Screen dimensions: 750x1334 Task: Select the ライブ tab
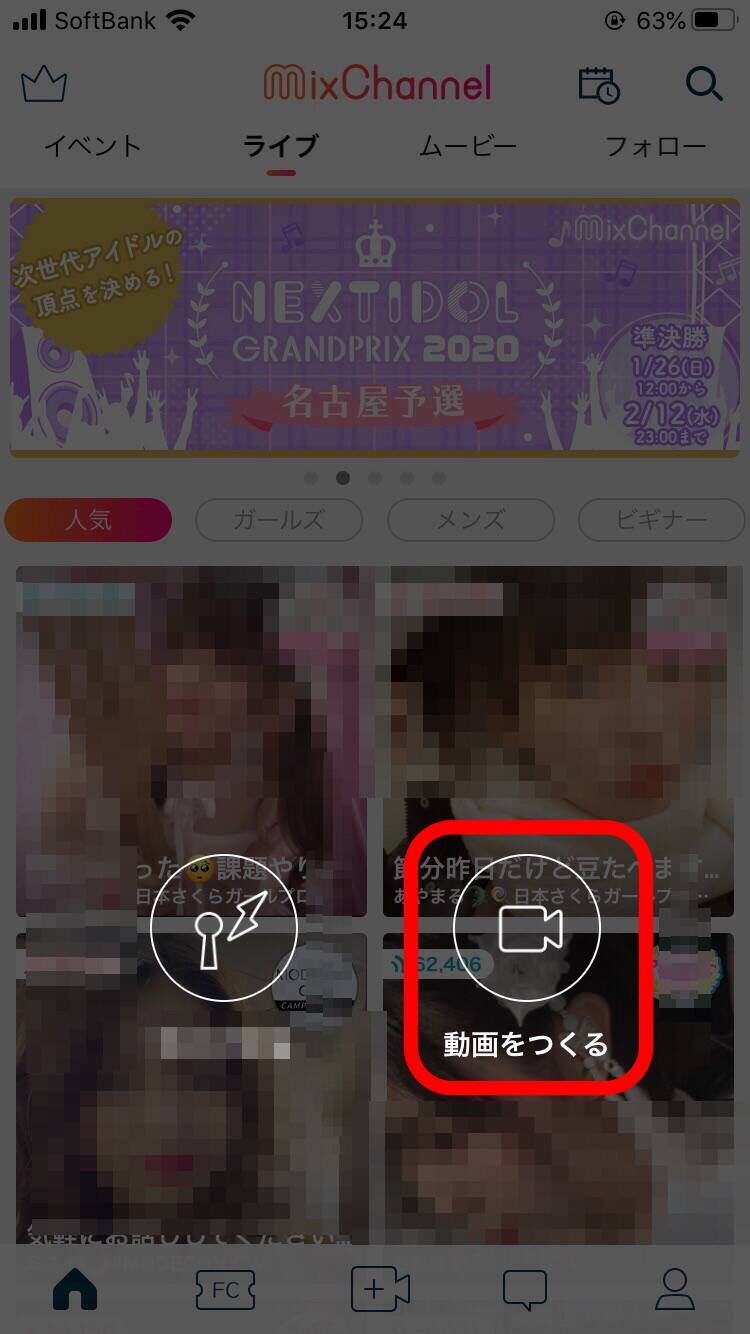click(280, 147)
